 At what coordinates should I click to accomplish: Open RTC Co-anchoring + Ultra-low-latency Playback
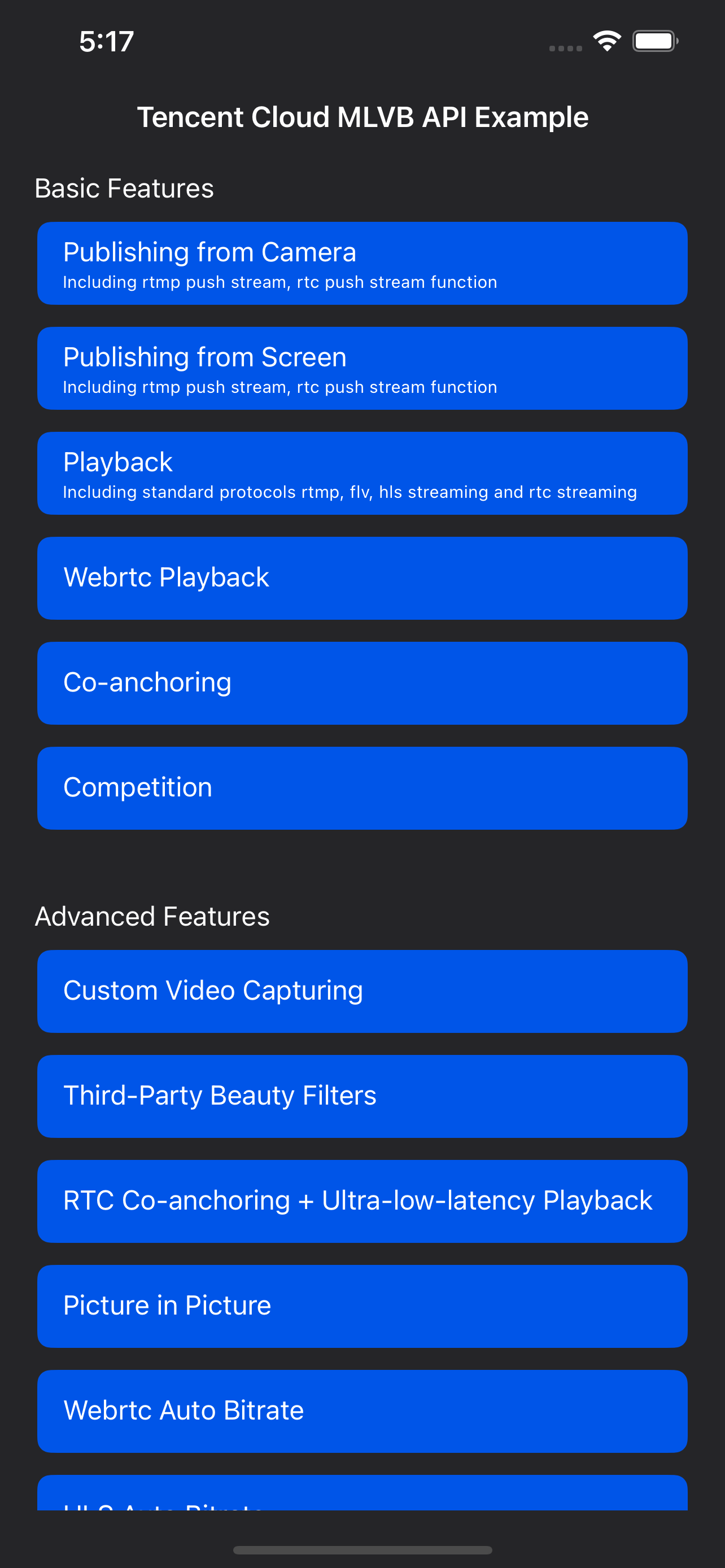point(362,1201)
